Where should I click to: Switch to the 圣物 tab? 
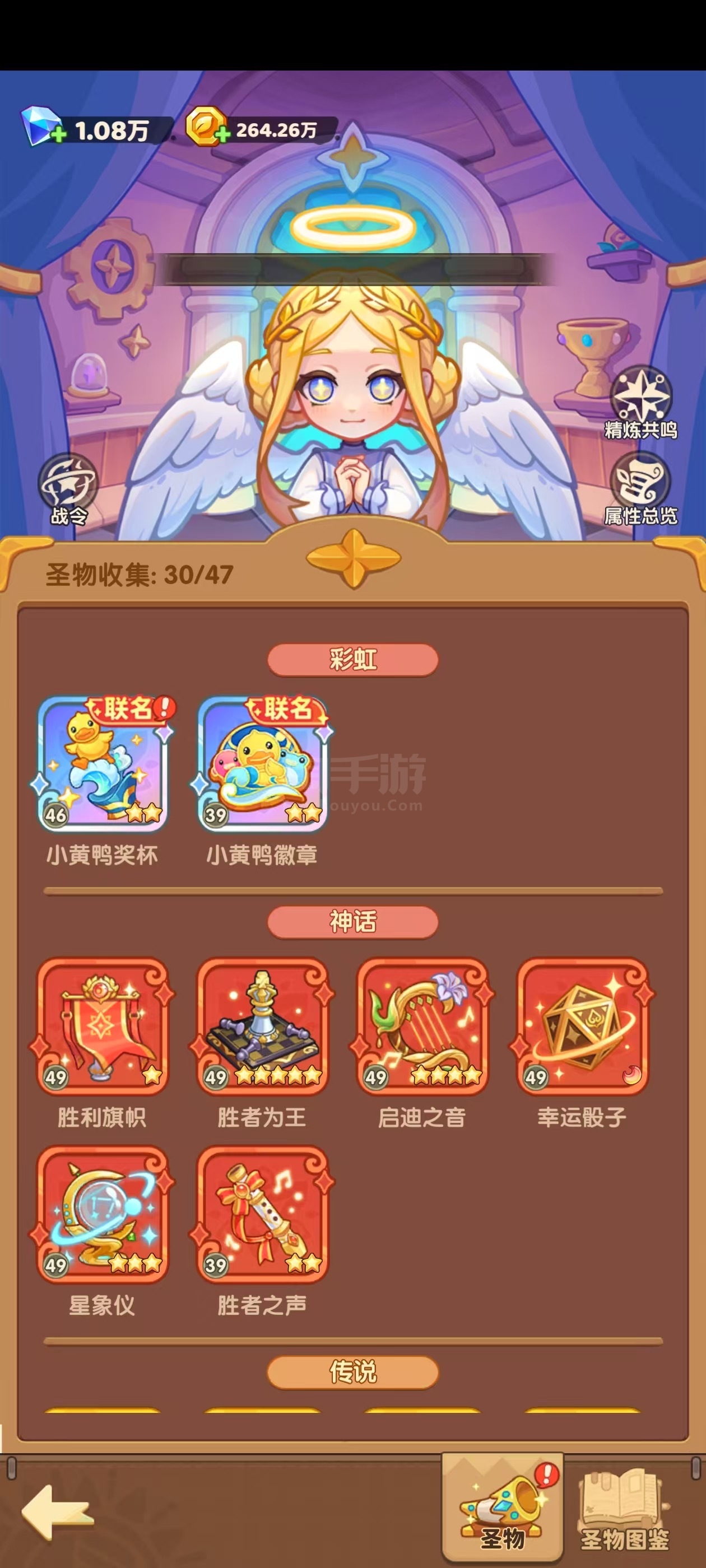tap(503, 1509)
